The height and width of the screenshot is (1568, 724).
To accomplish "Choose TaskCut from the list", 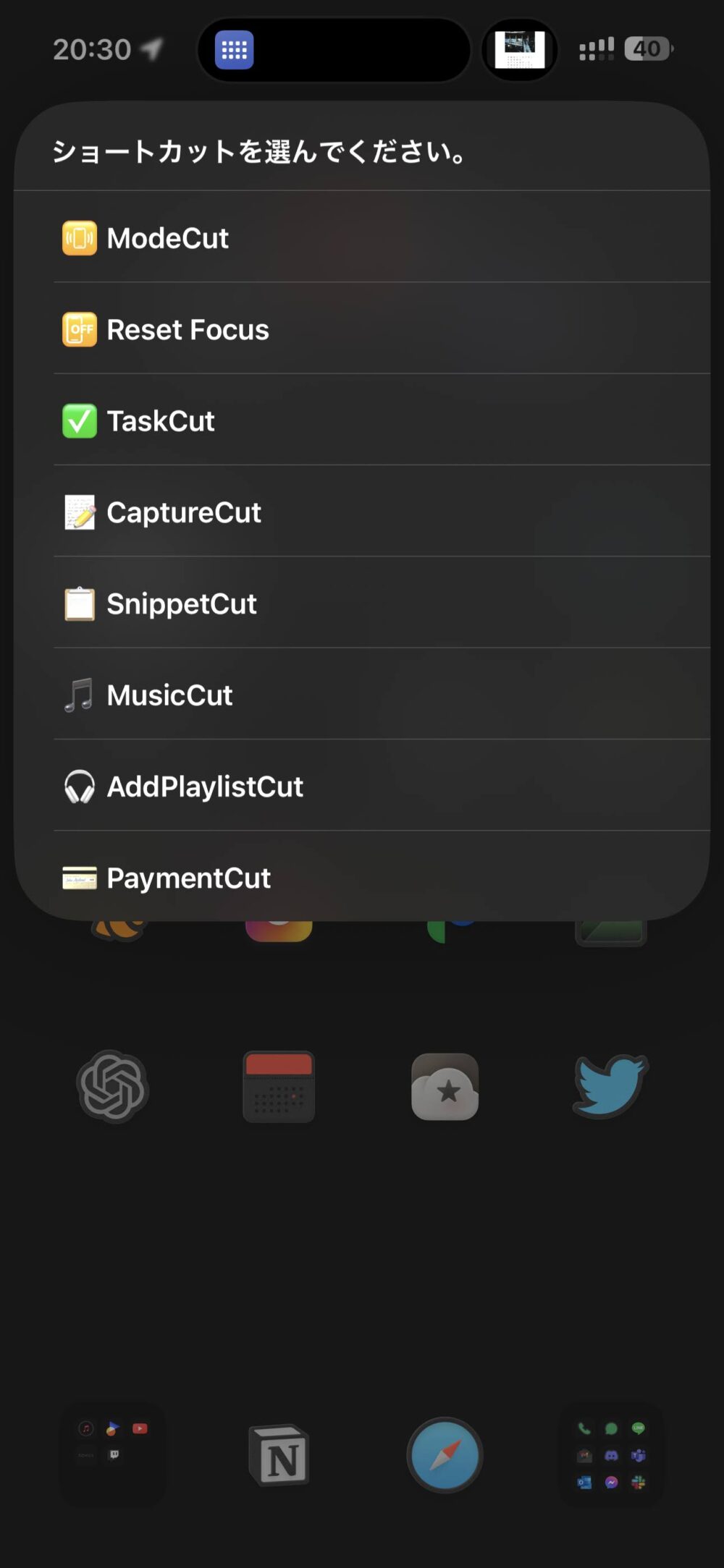I will 161,421.
